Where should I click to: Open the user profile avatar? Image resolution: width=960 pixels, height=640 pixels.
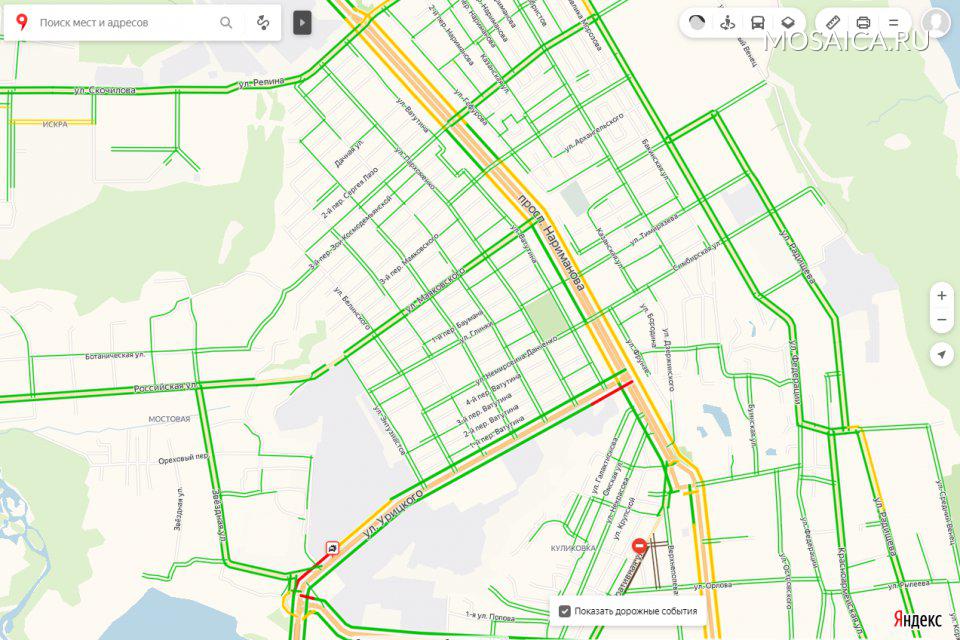click(x=936, y=22)
